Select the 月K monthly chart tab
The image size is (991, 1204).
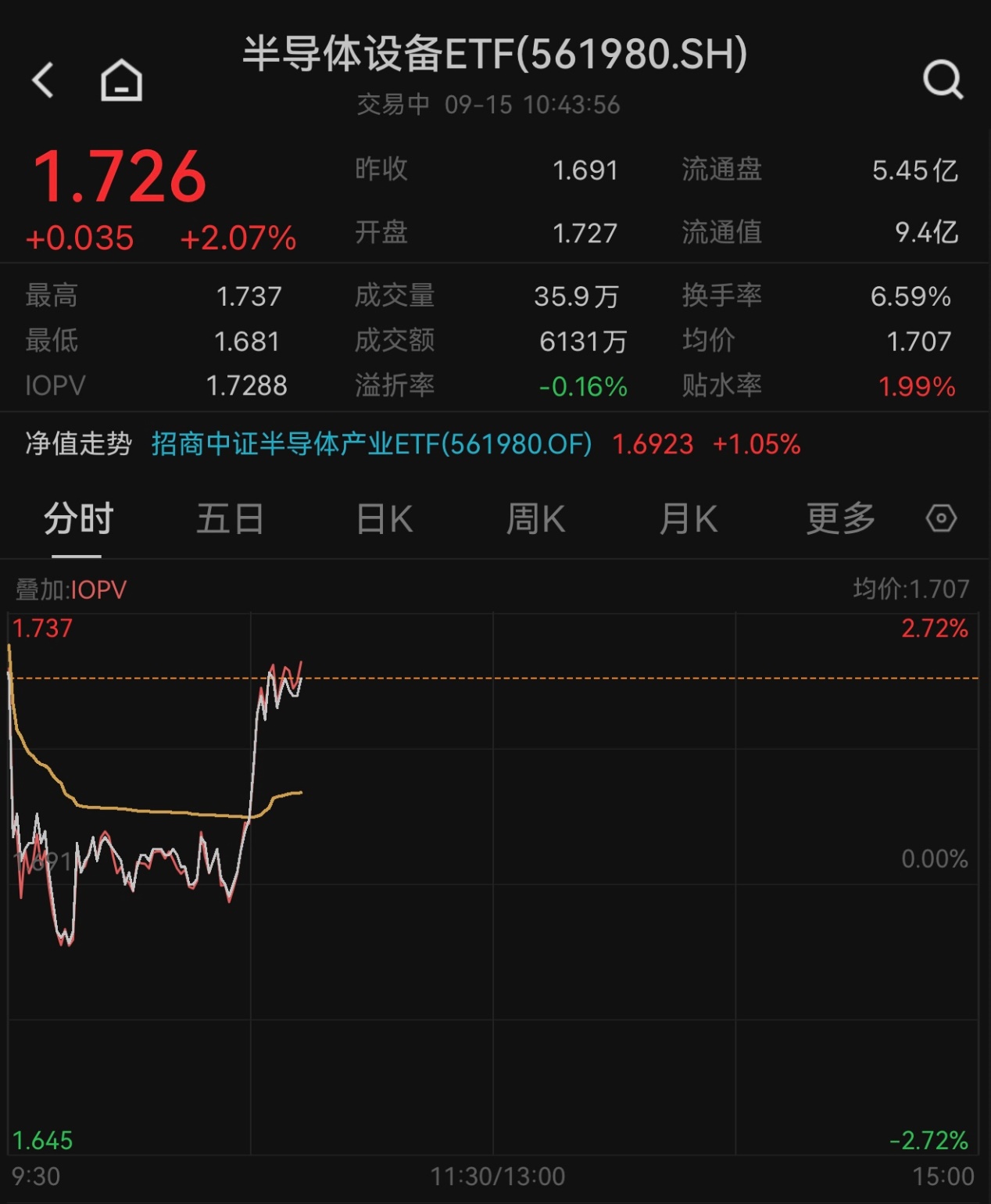(685, 518)
